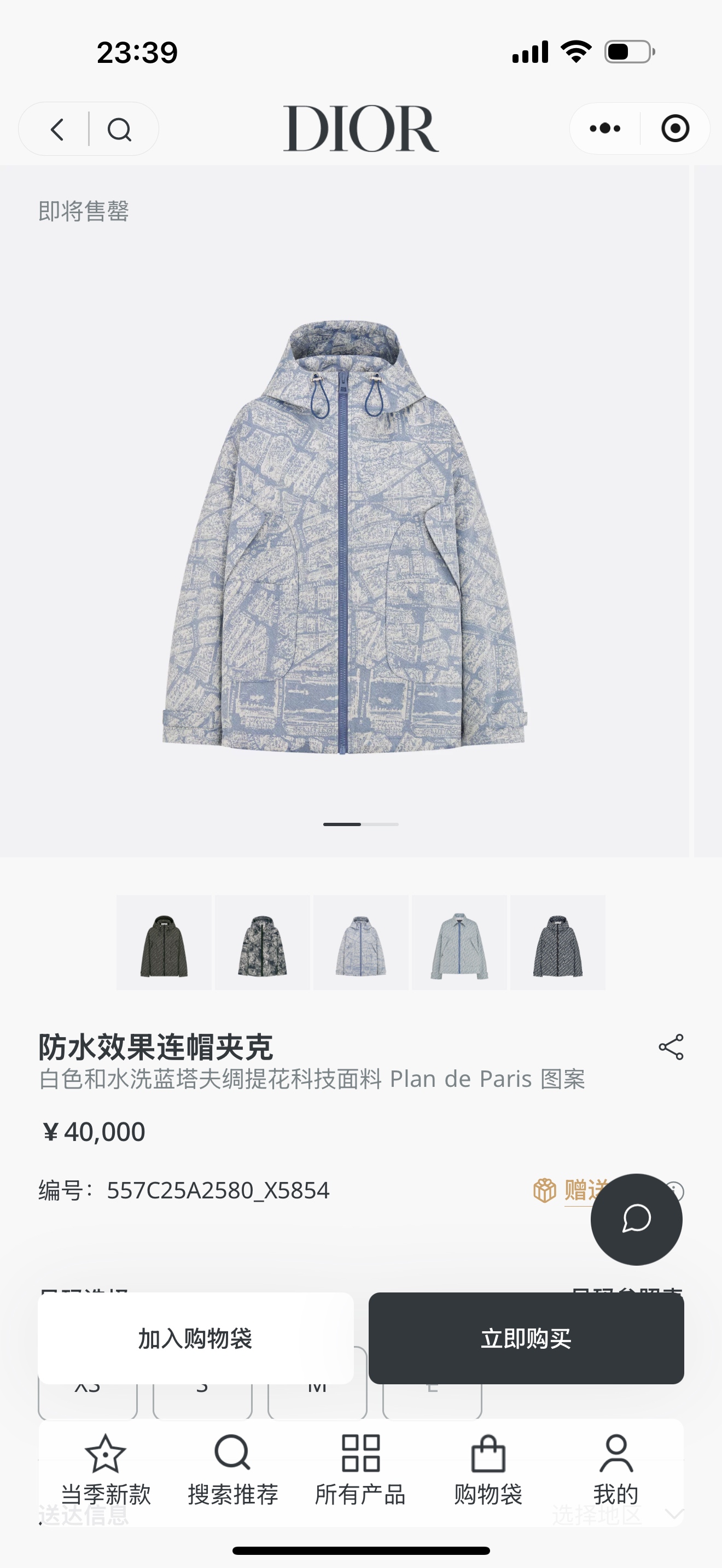Buy now with 立即购买
Image resolution: width=722 pixels, height=1568 pixels.
click(x=526, y=1338)
